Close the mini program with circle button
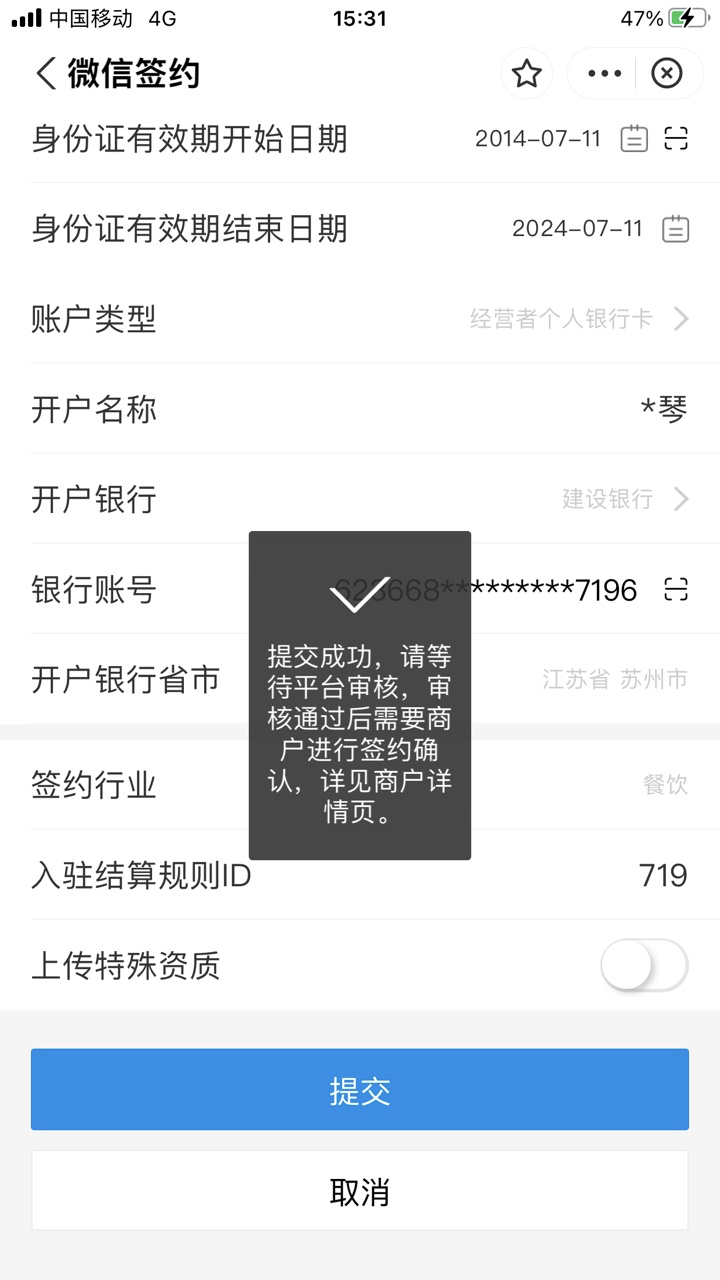 666,73
